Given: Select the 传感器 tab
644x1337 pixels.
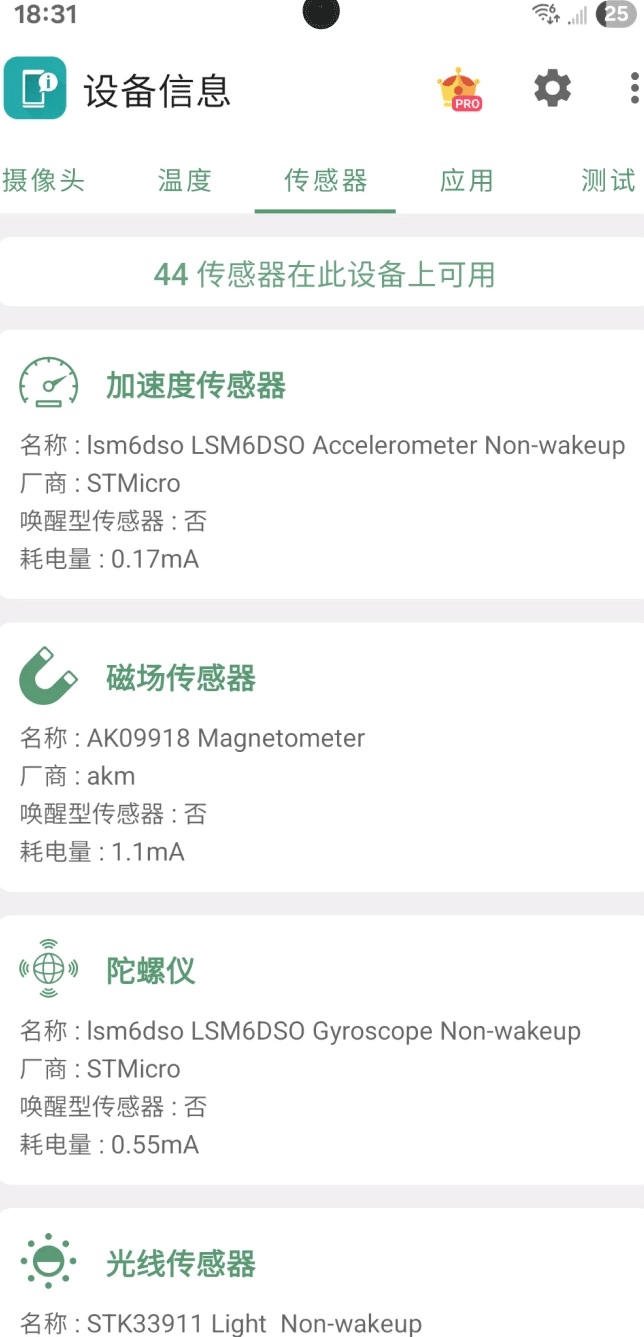Looking at the screenshot, I should tap(326, 181).
